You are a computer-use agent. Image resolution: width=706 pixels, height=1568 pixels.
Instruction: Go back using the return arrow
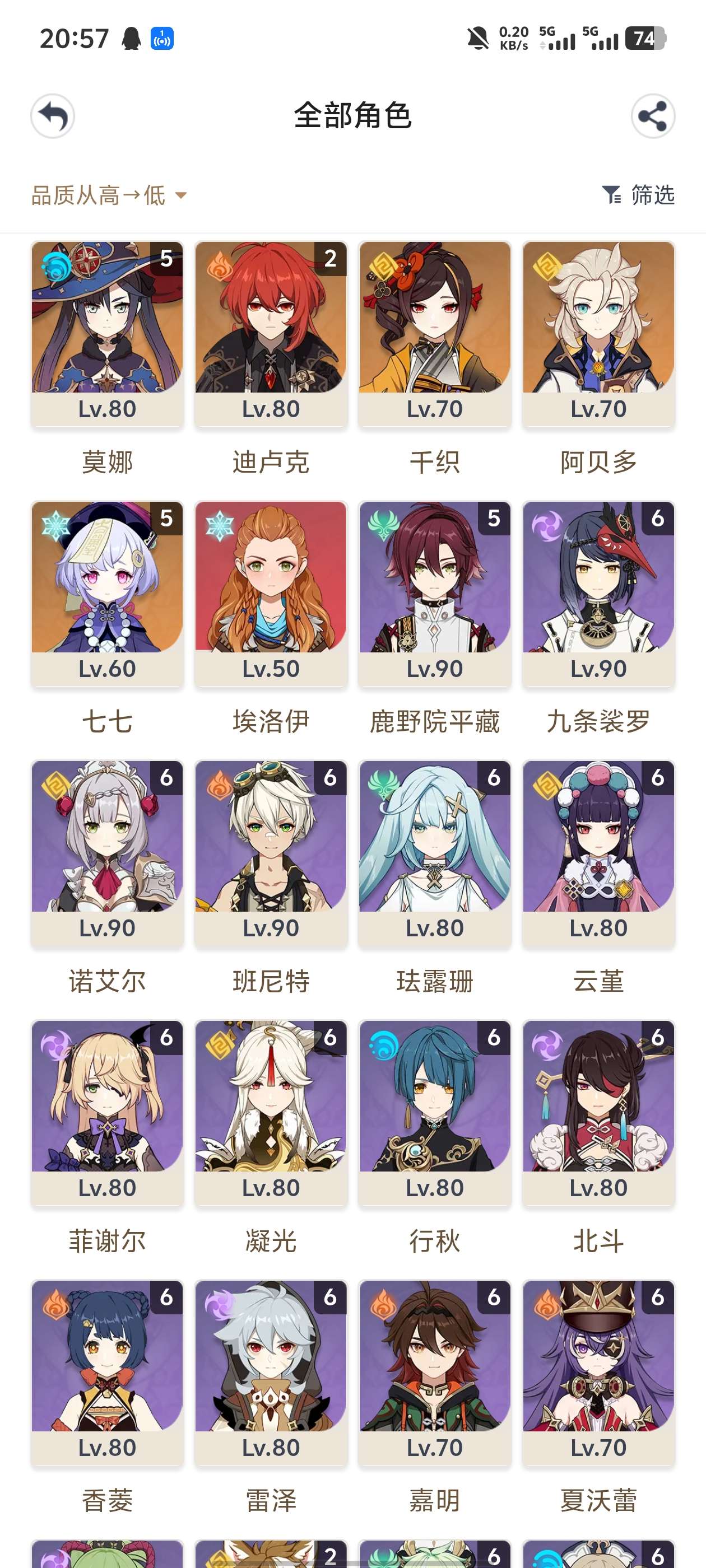pos(52,116)
